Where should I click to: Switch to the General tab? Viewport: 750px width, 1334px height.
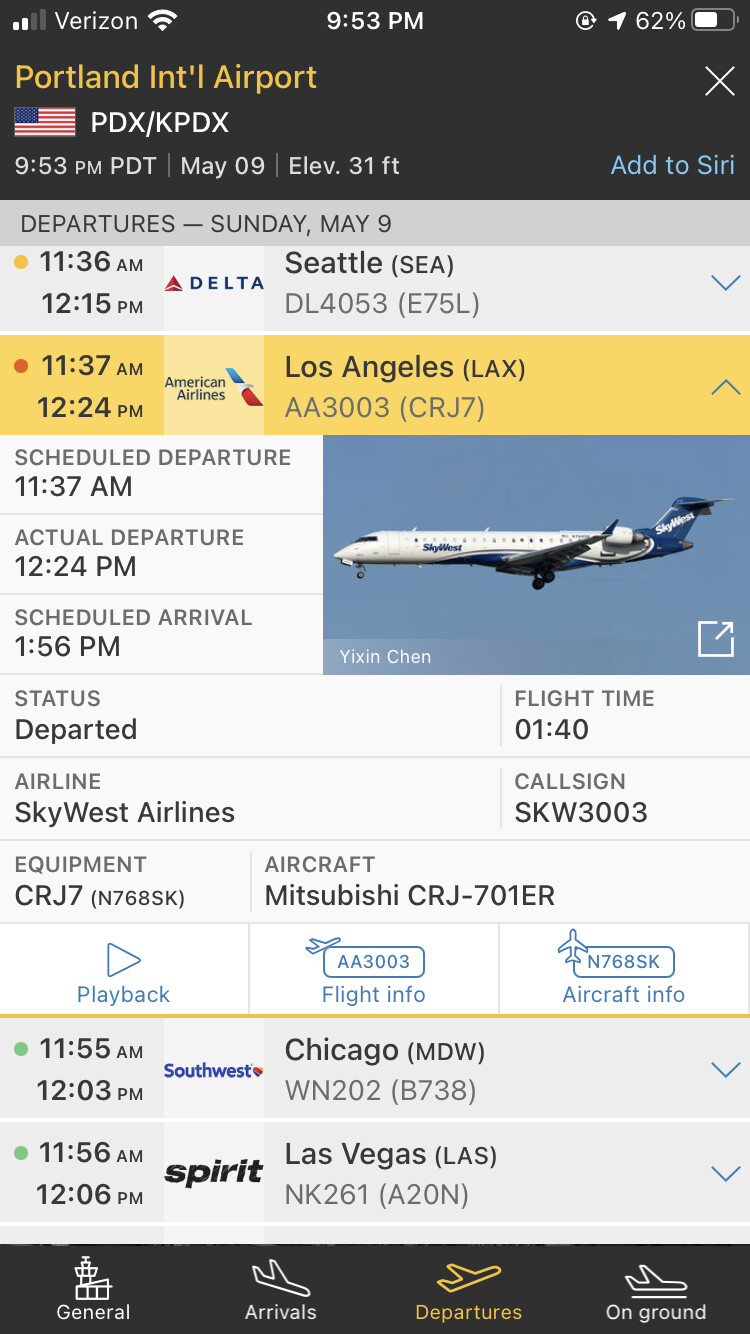pyautogui.click(x=93, y=1291)
